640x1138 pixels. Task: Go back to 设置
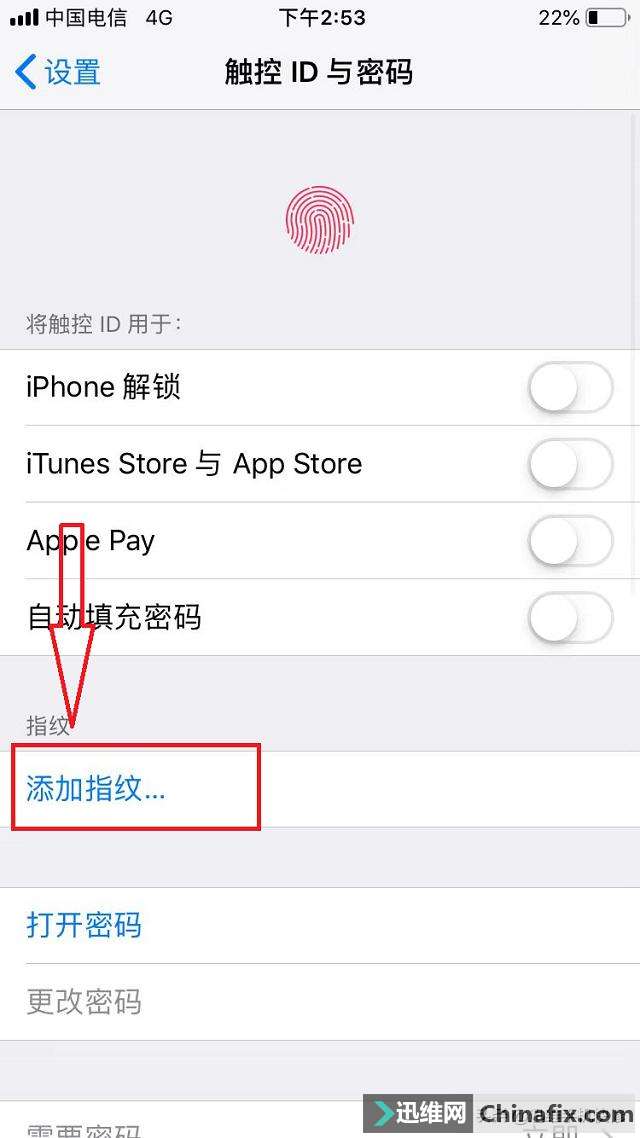pyautogui.click(x=58, y=72)
